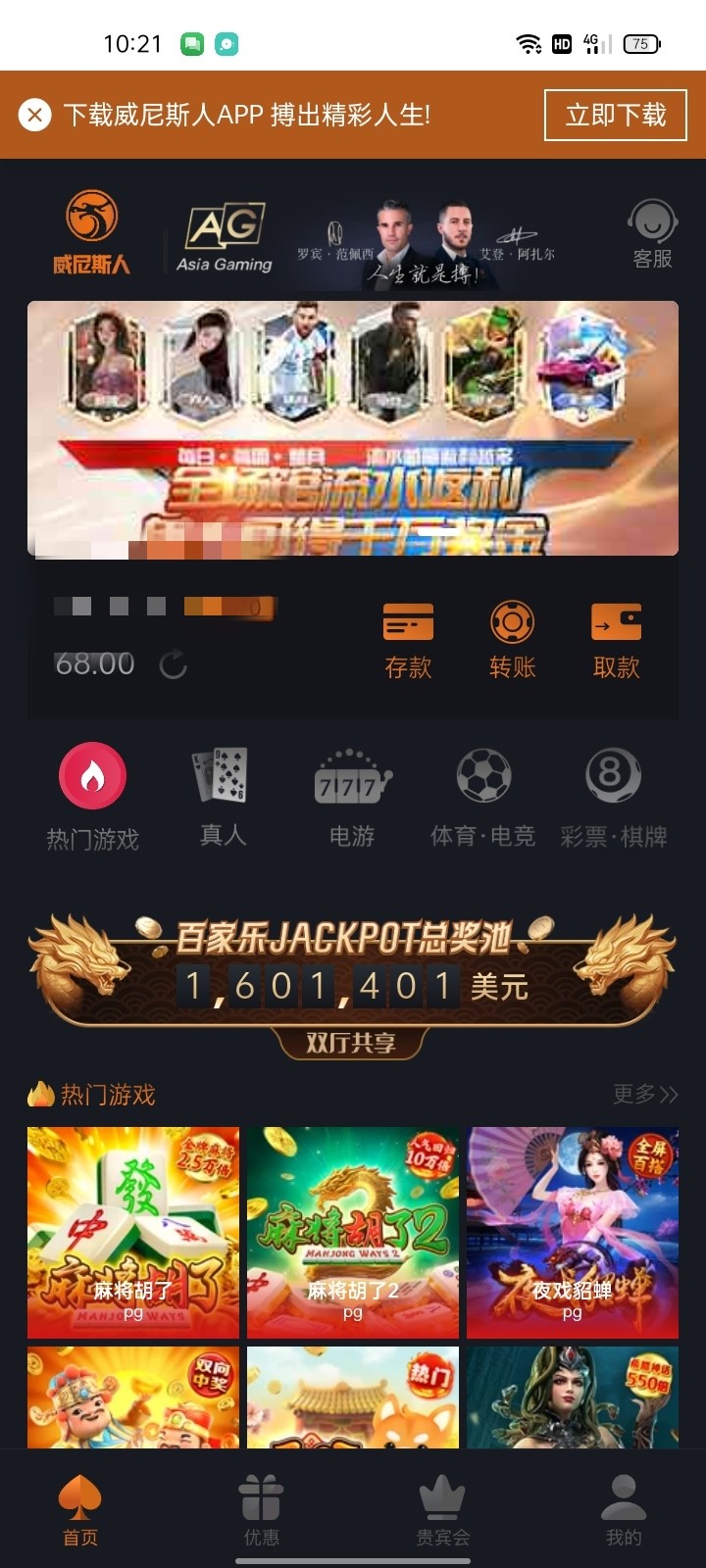
Task: Launch the 麻将胡了2 game
Action: [353, 1232]
